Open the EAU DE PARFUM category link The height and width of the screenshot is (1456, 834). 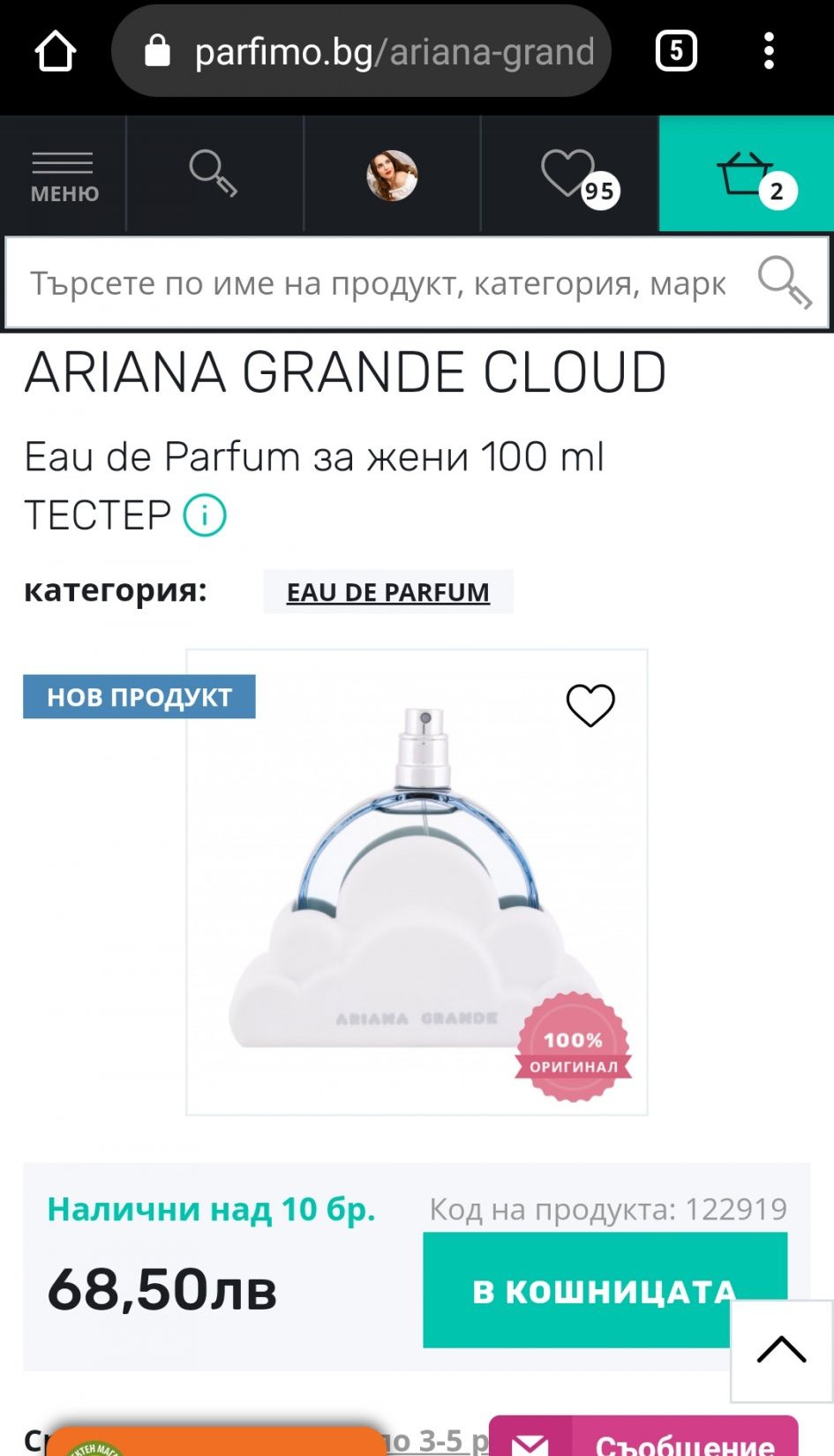coord(387,592)
